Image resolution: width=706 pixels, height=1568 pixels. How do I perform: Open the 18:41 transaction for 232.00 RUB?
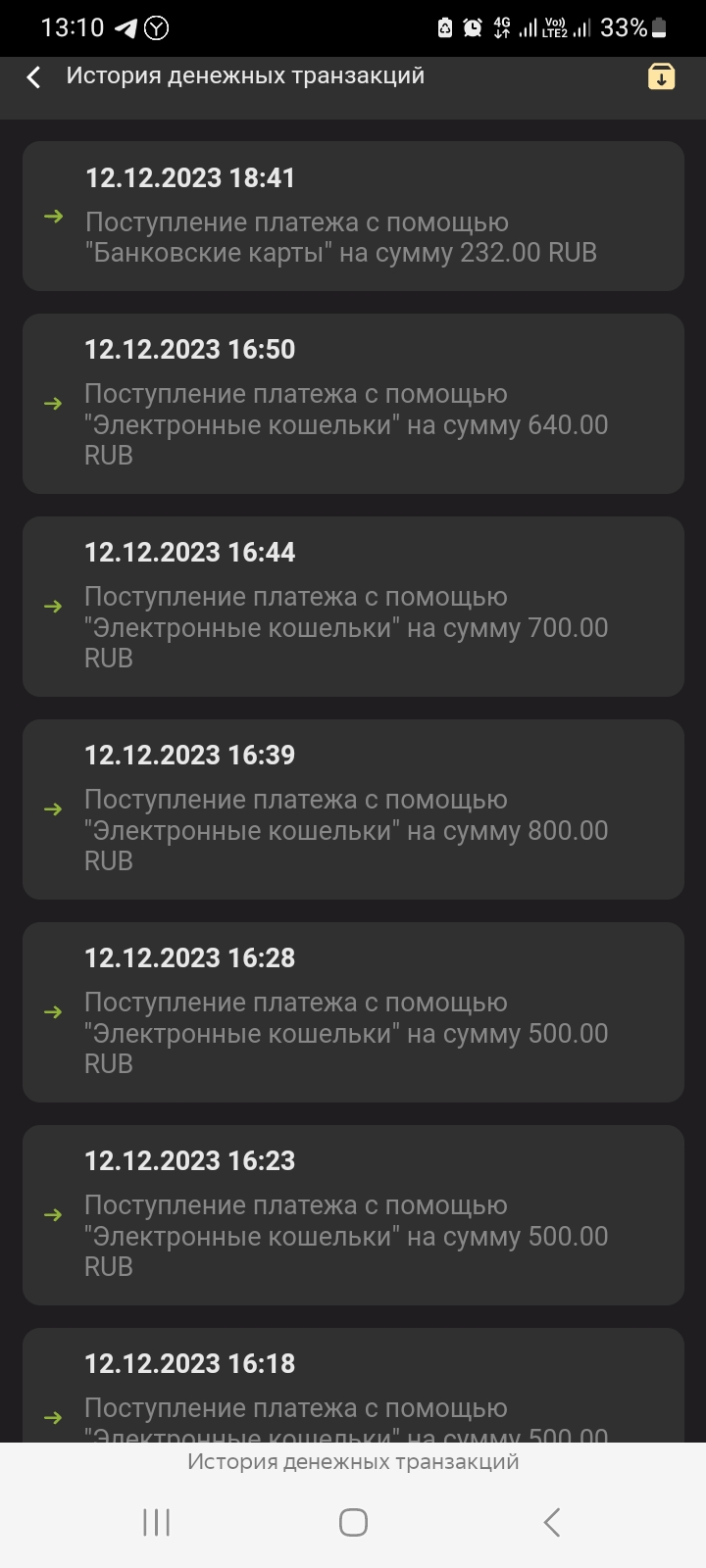click(x=353, y=216)
